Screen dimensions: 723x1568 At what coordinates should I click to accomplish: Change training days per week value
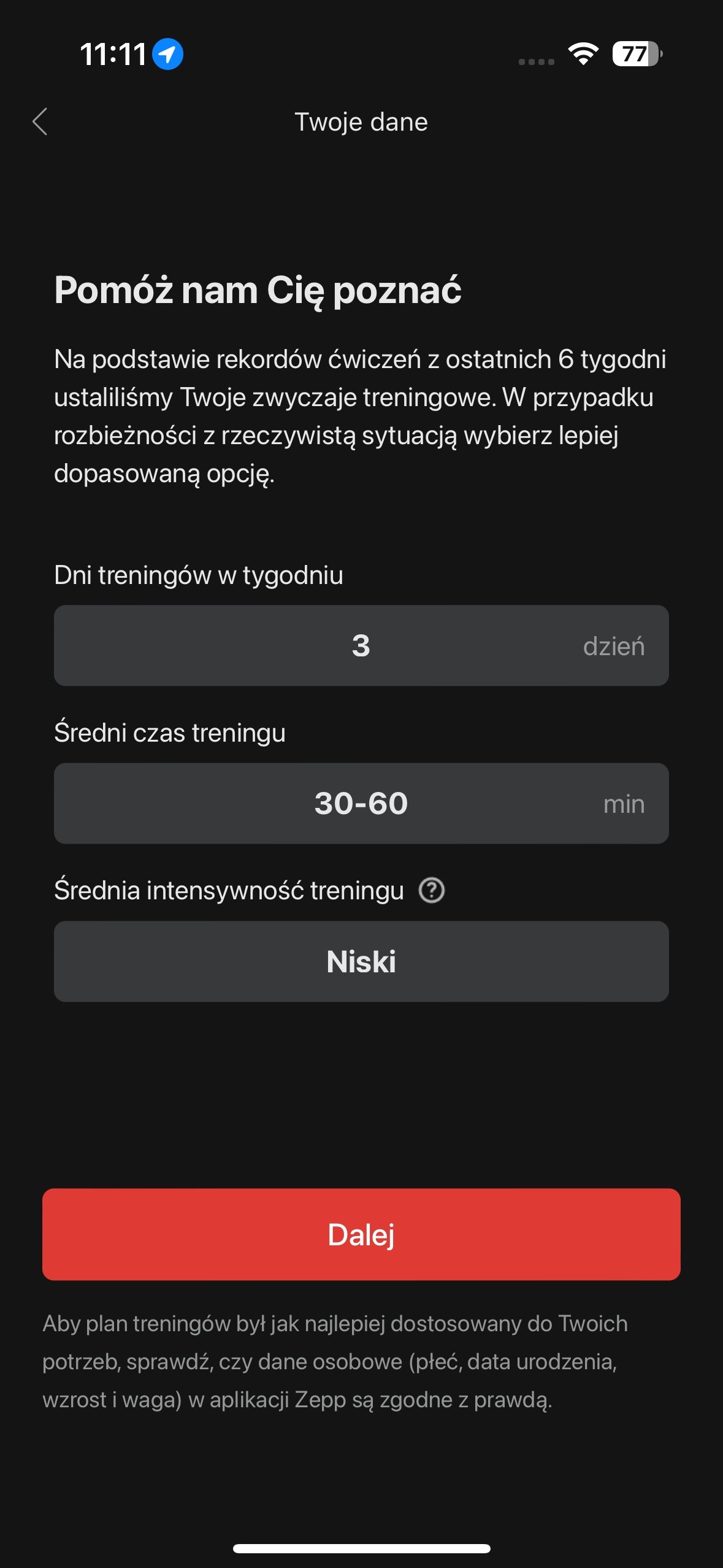pyautogui.click(x=361, y=645)
